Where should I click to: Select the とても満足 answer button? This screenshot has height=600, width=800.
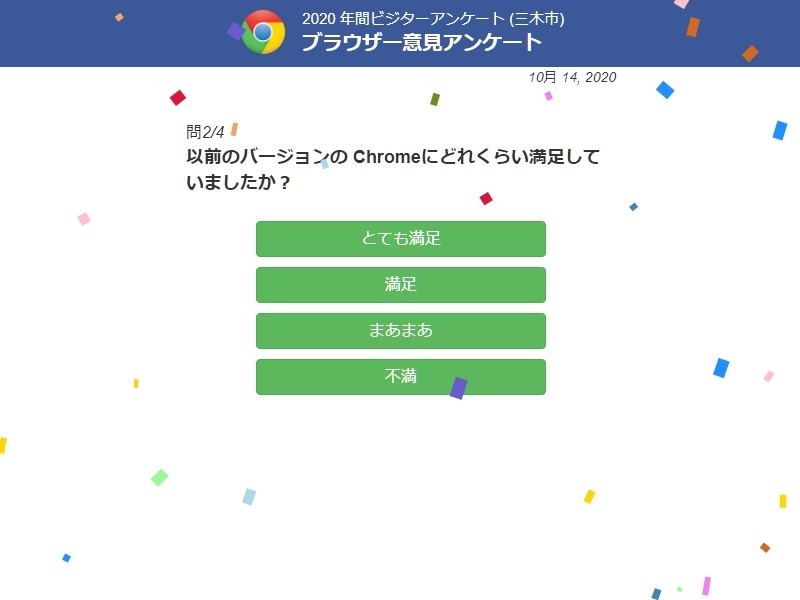(400, 239)
